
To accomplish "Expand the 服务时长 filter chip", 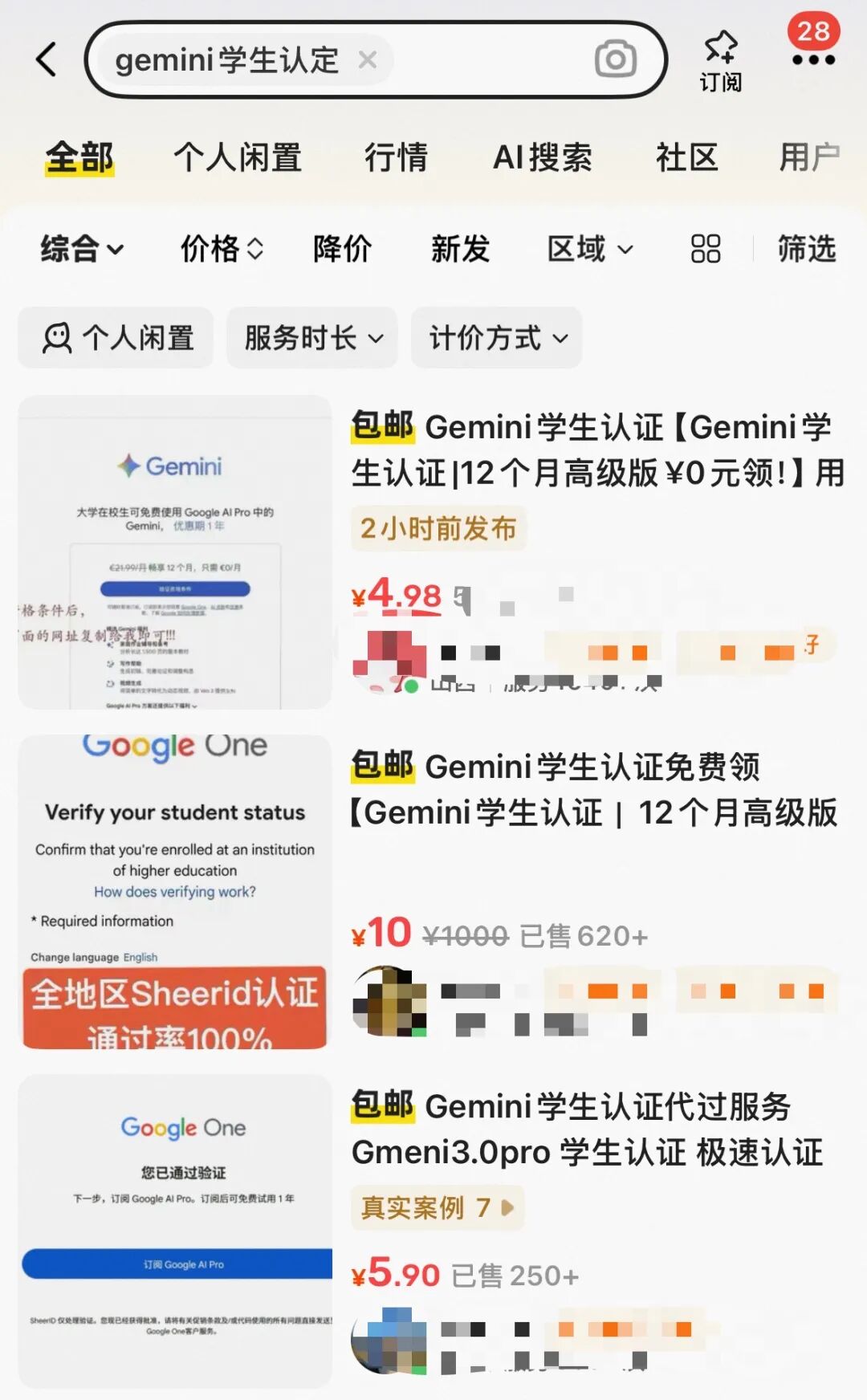I will pyautogui.click(x=313, y=338).
